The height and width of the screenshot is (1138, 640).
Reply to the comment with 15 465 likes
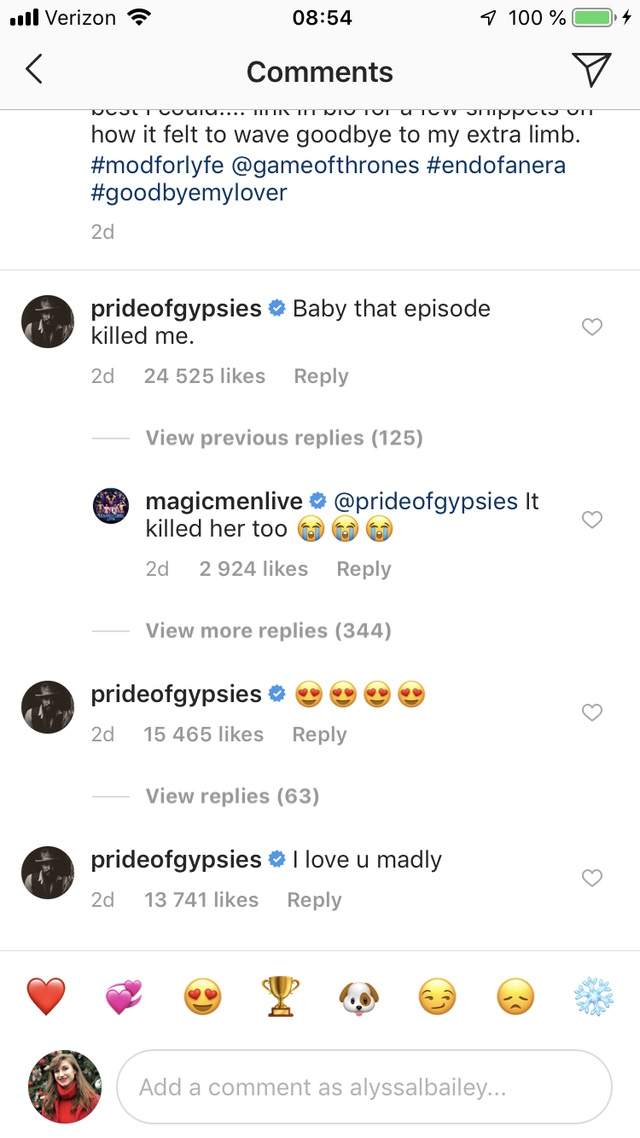(319, 735)
